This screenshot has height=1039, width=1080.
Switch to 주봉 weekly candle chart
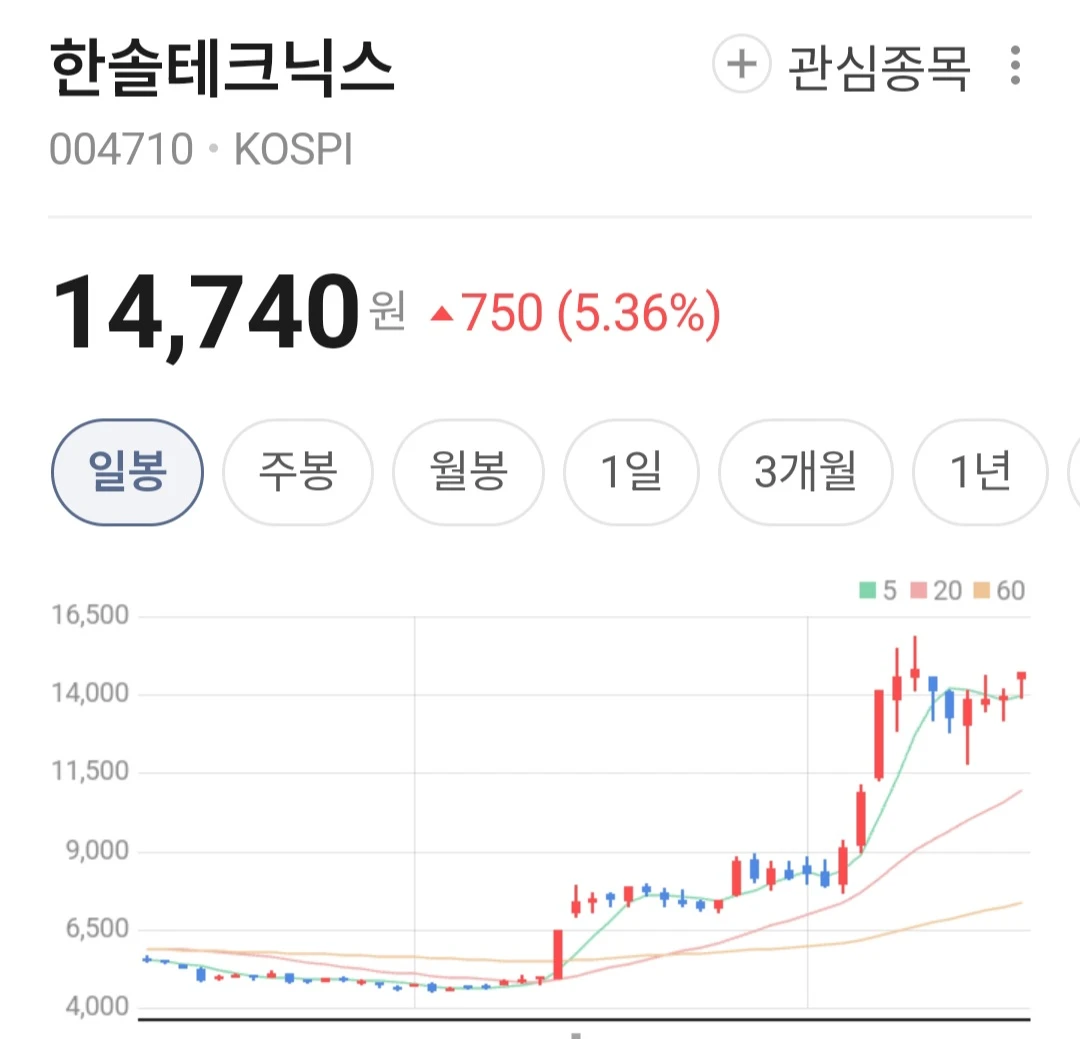point(298,472)
